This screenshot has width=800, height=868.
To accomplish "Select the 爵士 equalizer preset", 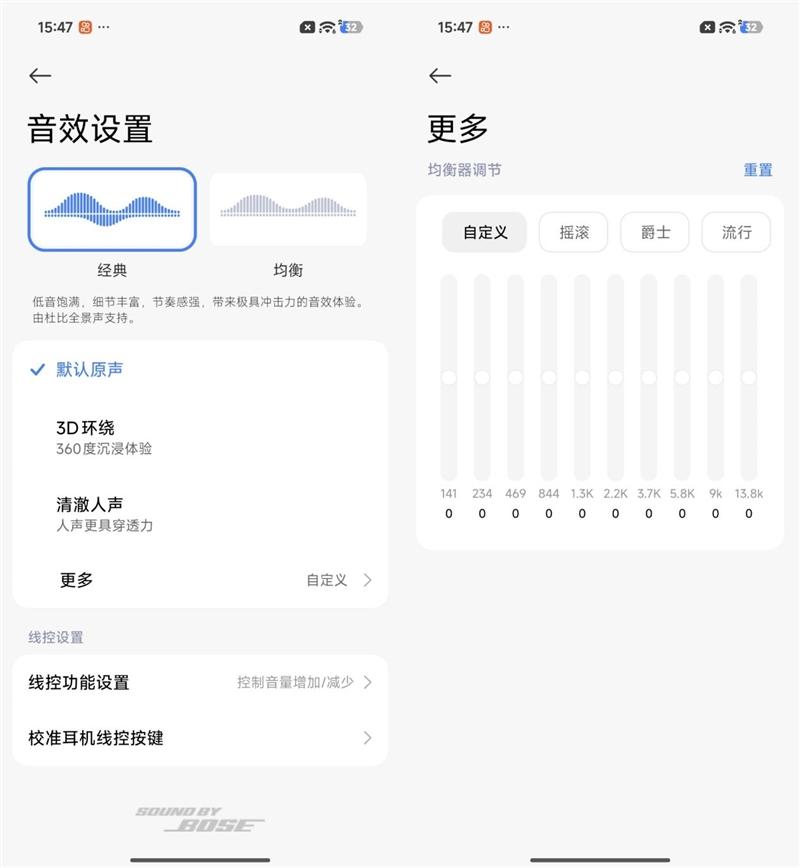I will [x=655, y=232].
